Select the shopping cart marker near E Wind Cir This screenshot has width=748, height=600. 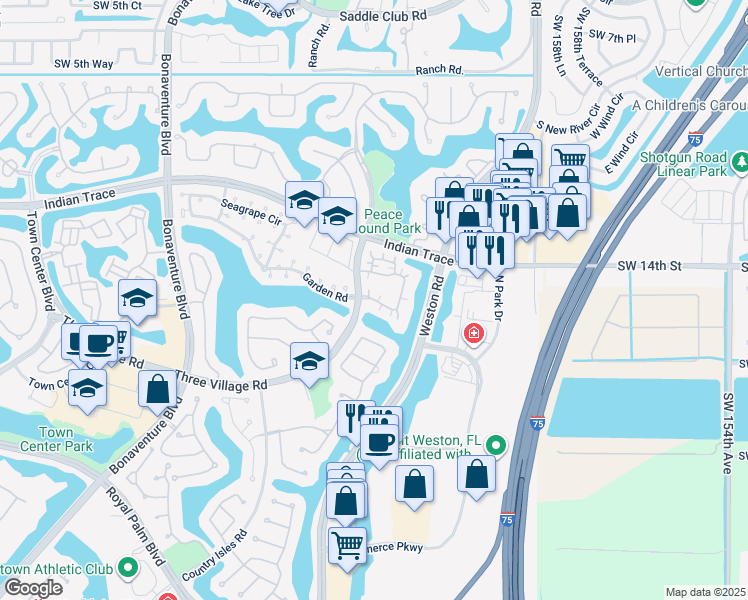click(571, 157)
